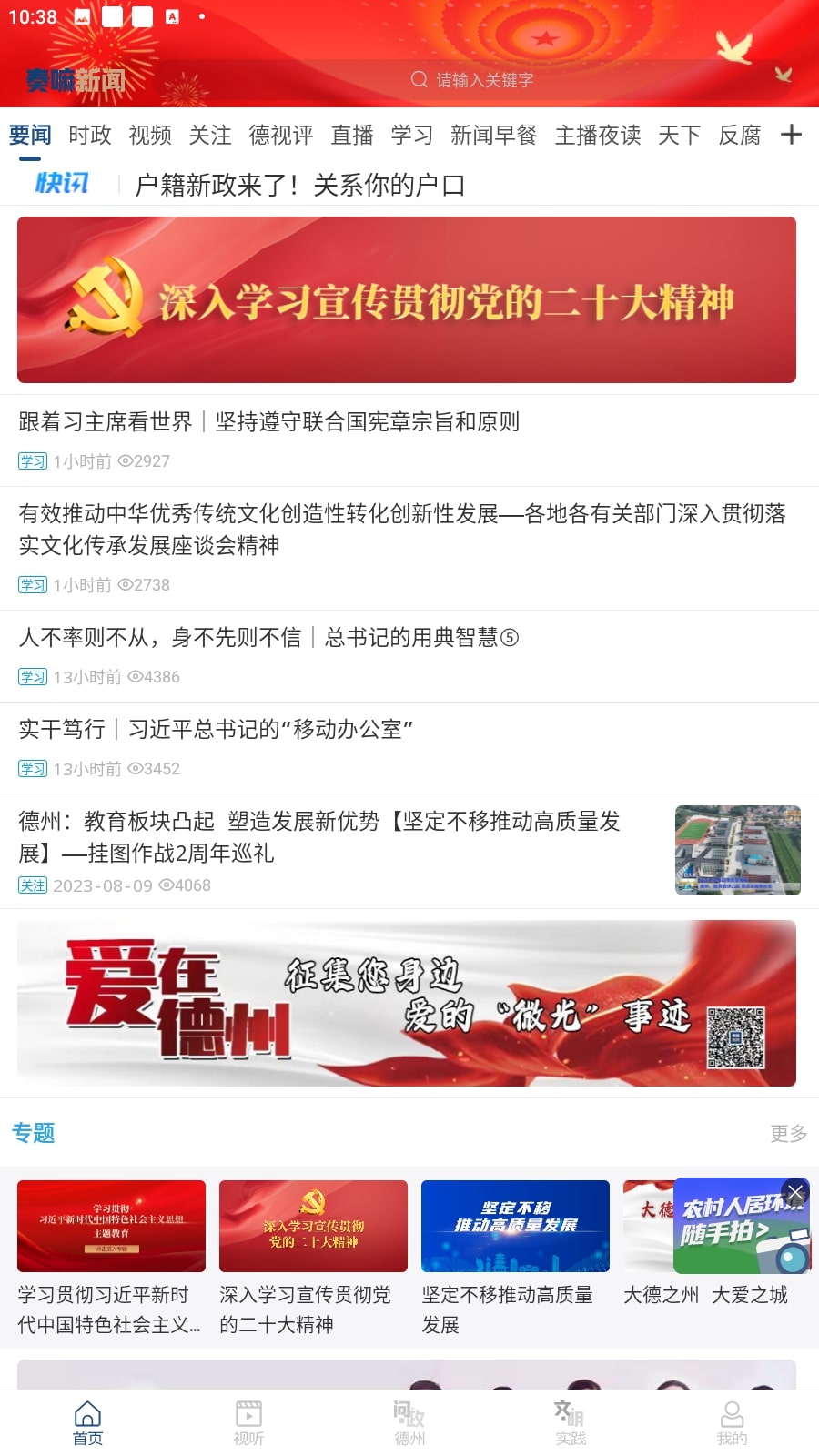The height and width of the screenshot is (1456, 819).
Task: Open the 坚定不移推动高质量发展 topic card
Action: click(x=515, y=1256)
